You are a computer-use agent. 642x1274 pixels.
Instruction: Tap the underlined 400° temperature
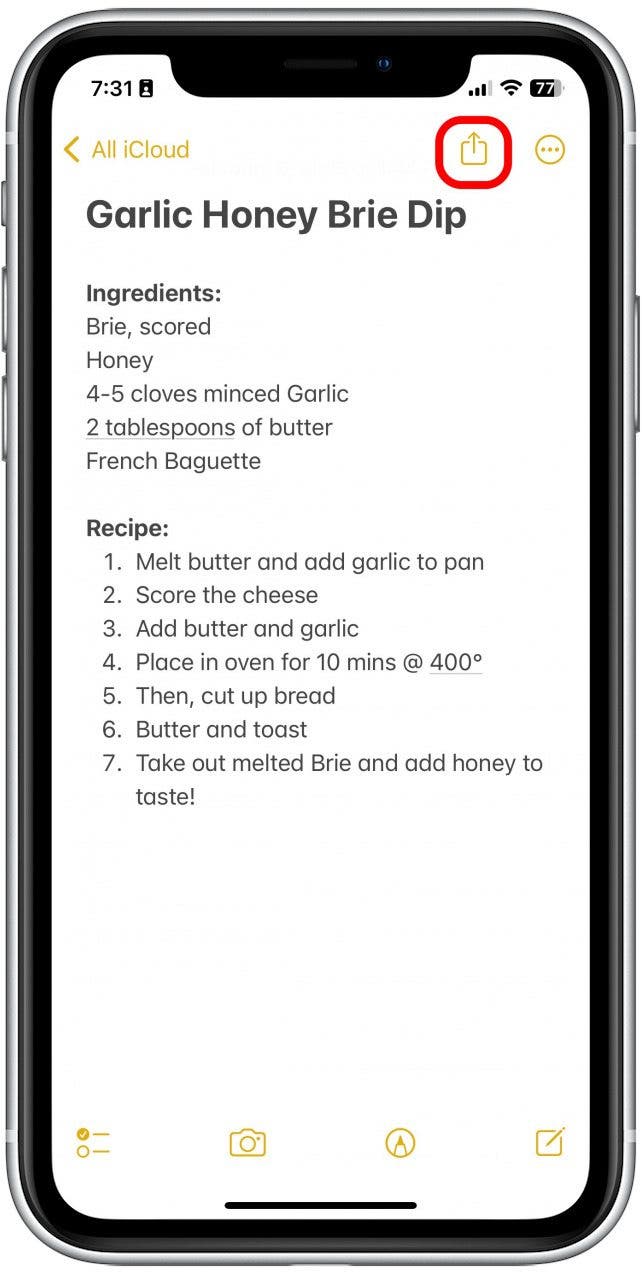coord(456,662)
